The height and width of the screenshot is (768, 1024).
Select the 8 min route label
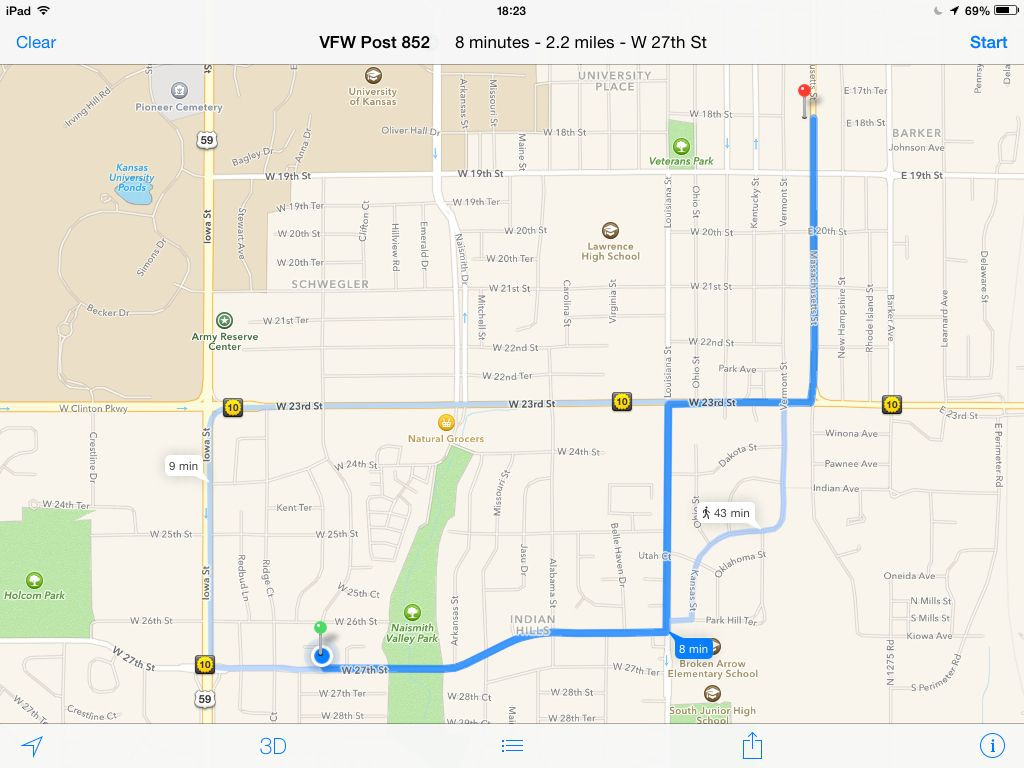coord(693,649)
